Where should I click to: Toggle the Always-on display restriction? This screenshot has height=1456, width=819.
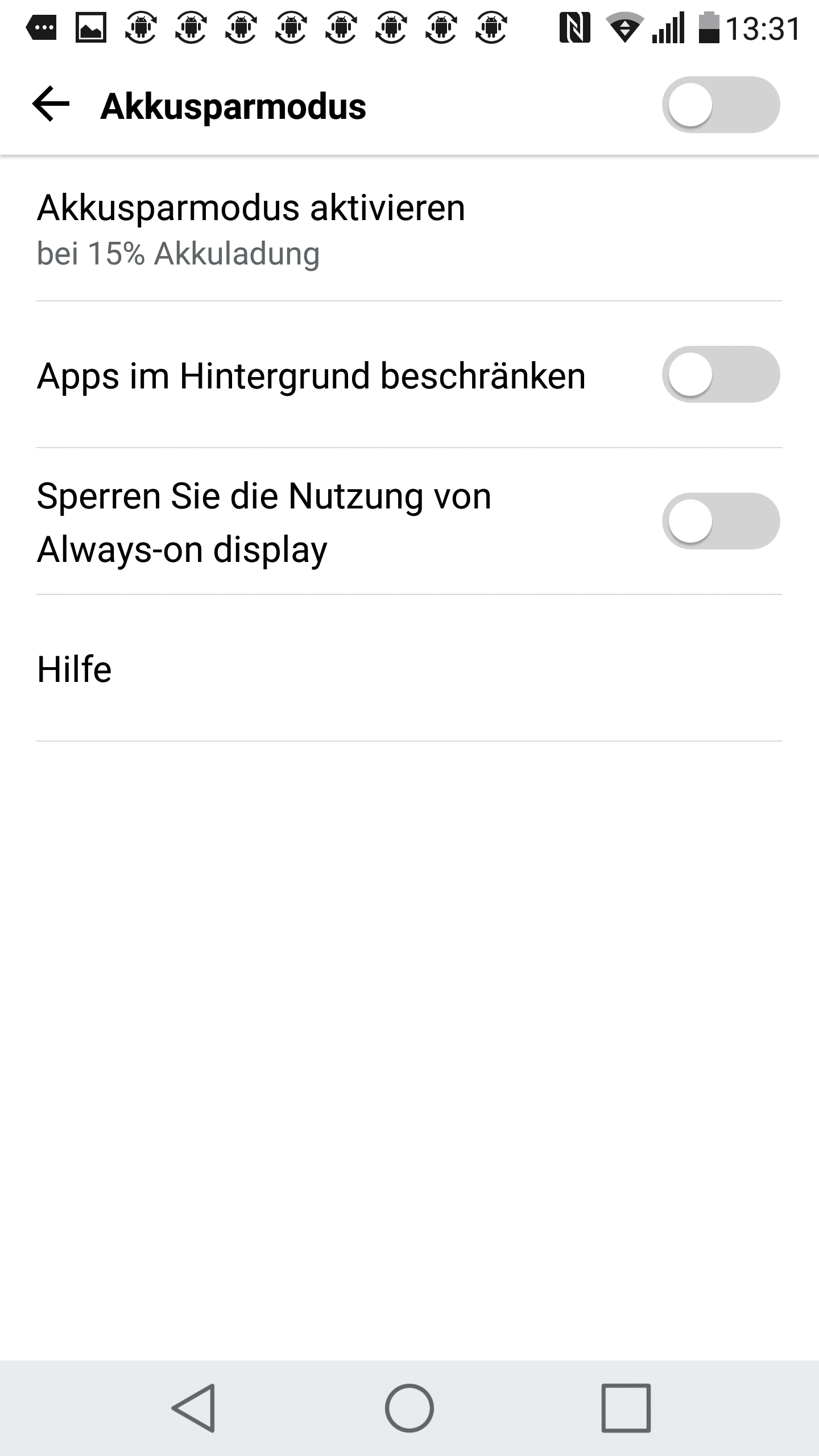[x=720, y=521]
